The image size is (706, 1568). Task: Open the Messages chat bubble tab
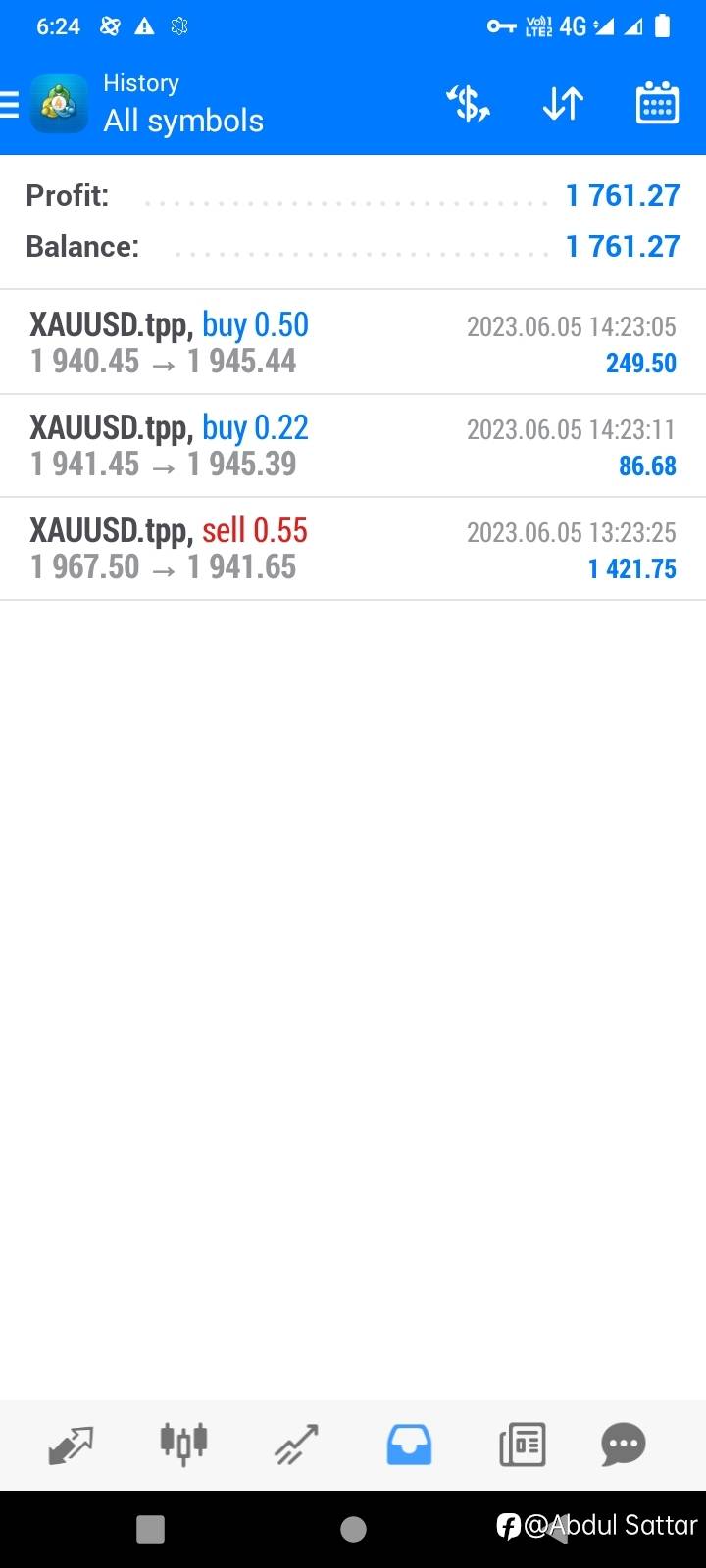[x=624, y=1444]
